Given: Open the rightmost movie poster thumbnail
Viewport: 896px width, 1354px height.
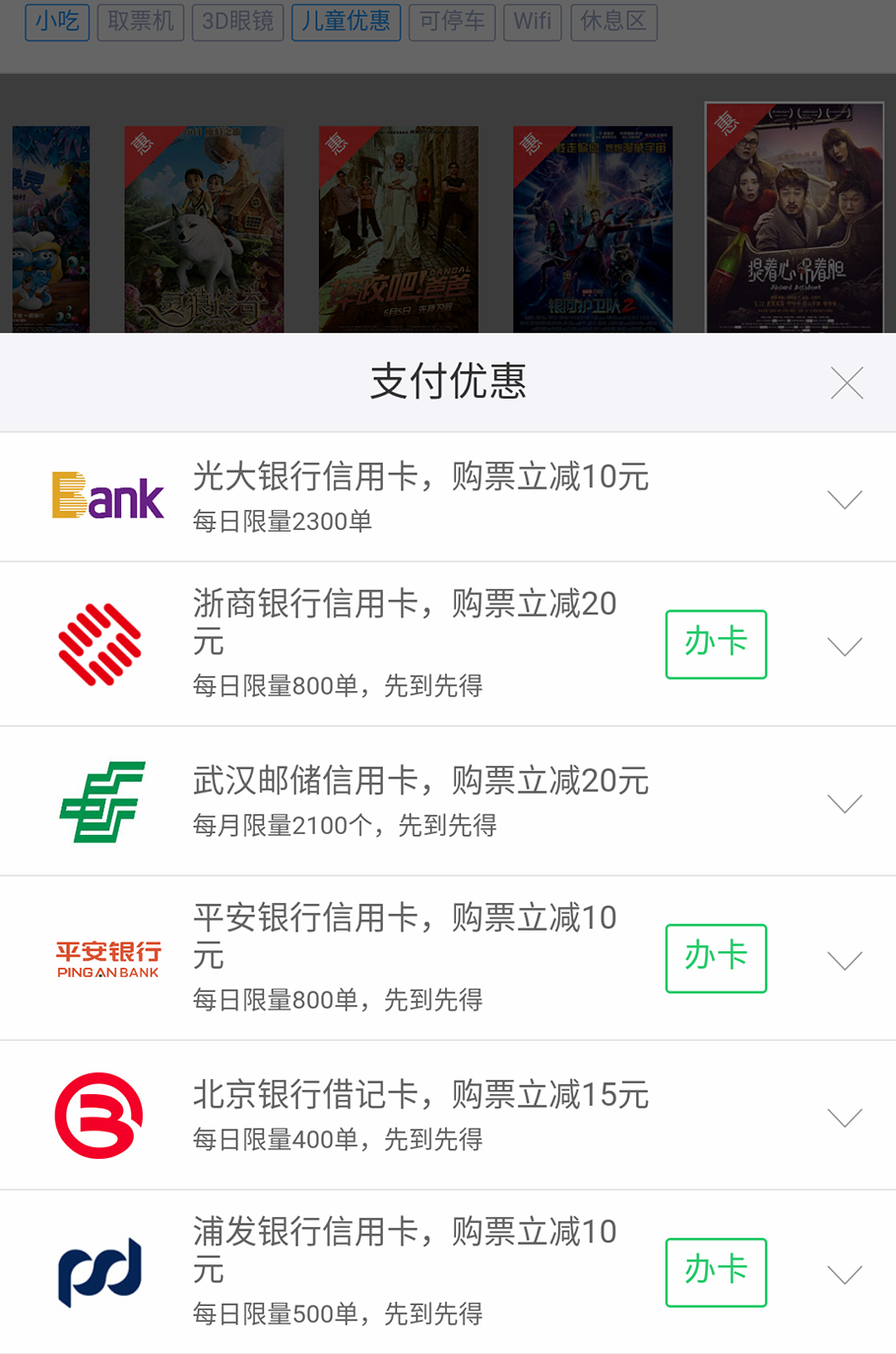Looking at the screenshot, I should point(794,214).
